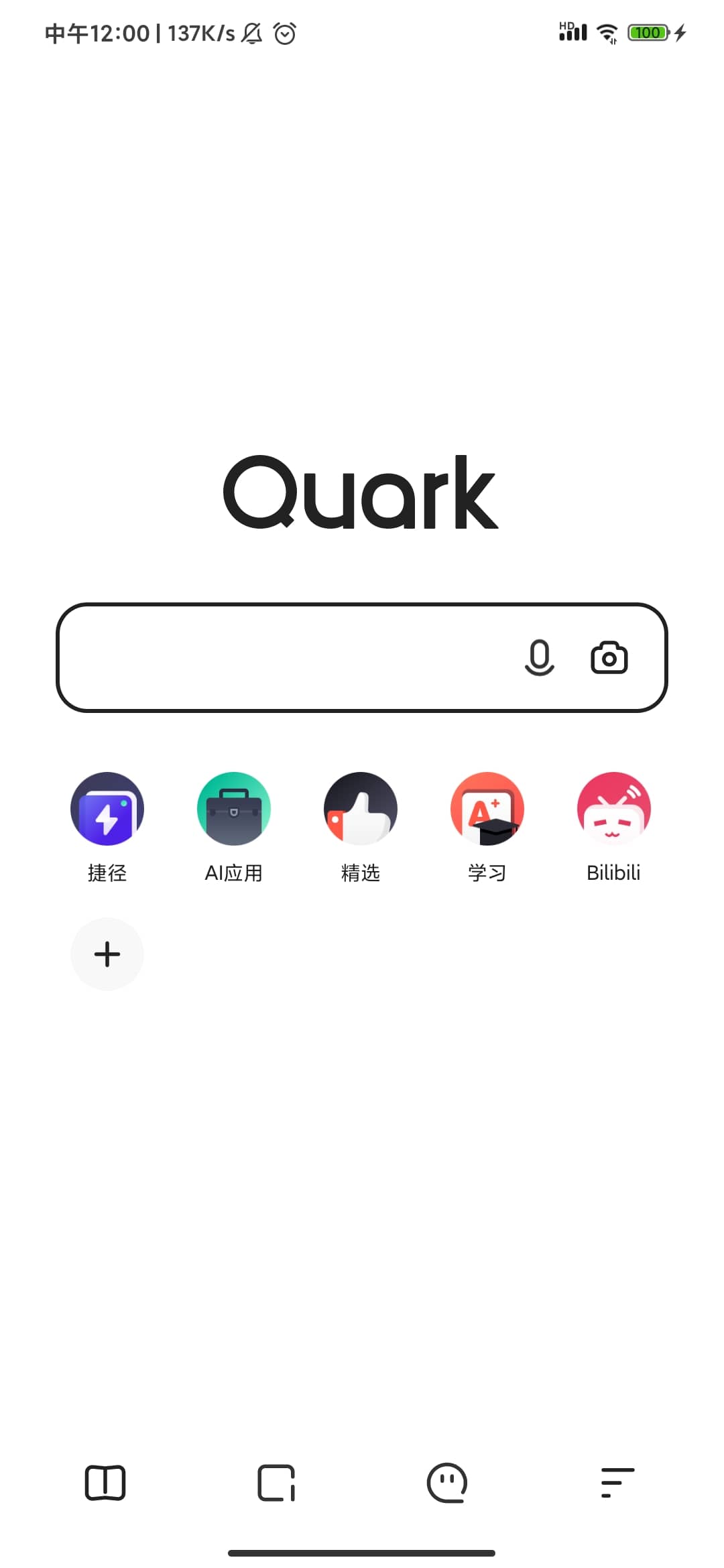The image size is (724, 1568).
Task: Open camera search in the search bar
Action: (609, 657)
